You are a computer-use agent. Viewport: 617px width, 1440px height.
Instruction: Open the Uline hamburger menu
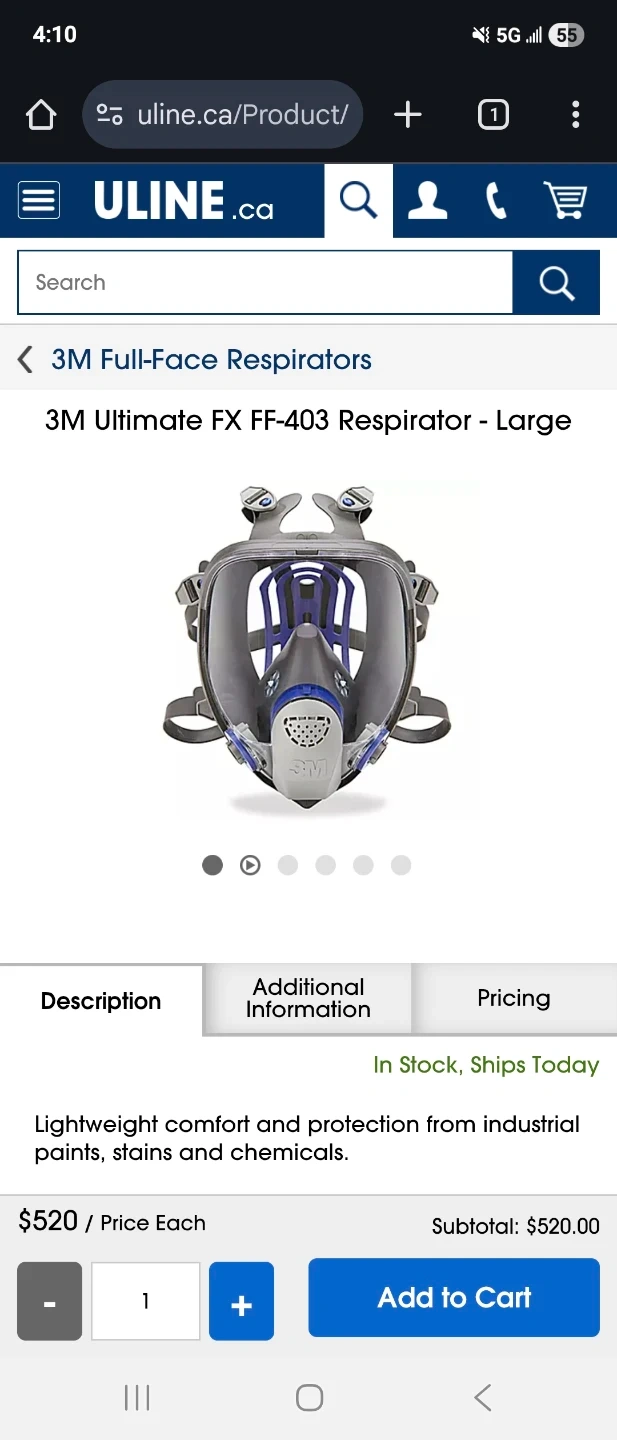click(x=39, y=200)
